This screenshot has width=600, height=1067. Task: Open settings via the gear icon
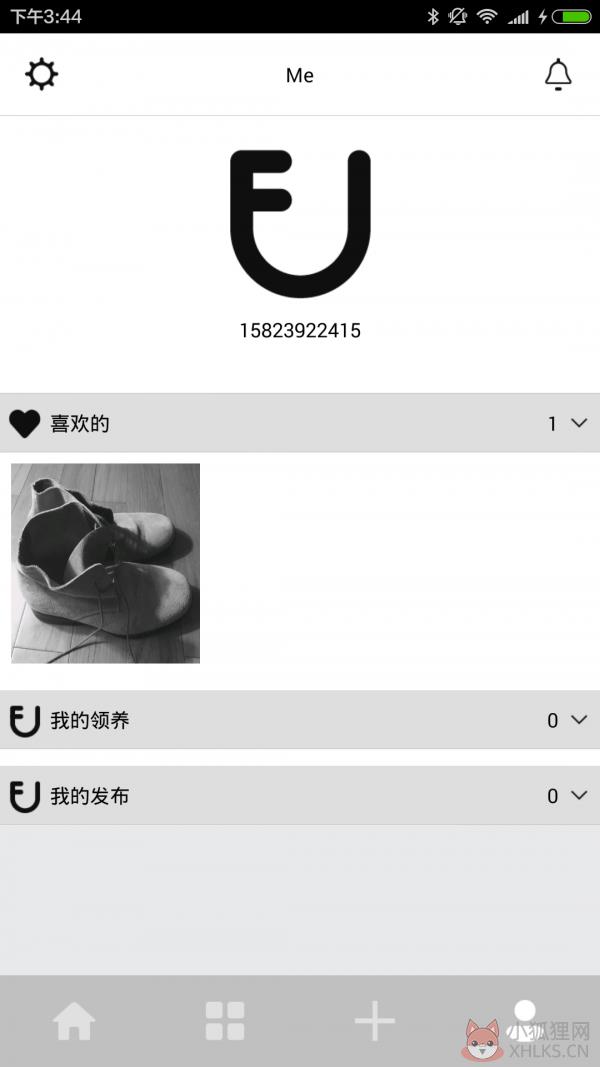tap(41, 74)
